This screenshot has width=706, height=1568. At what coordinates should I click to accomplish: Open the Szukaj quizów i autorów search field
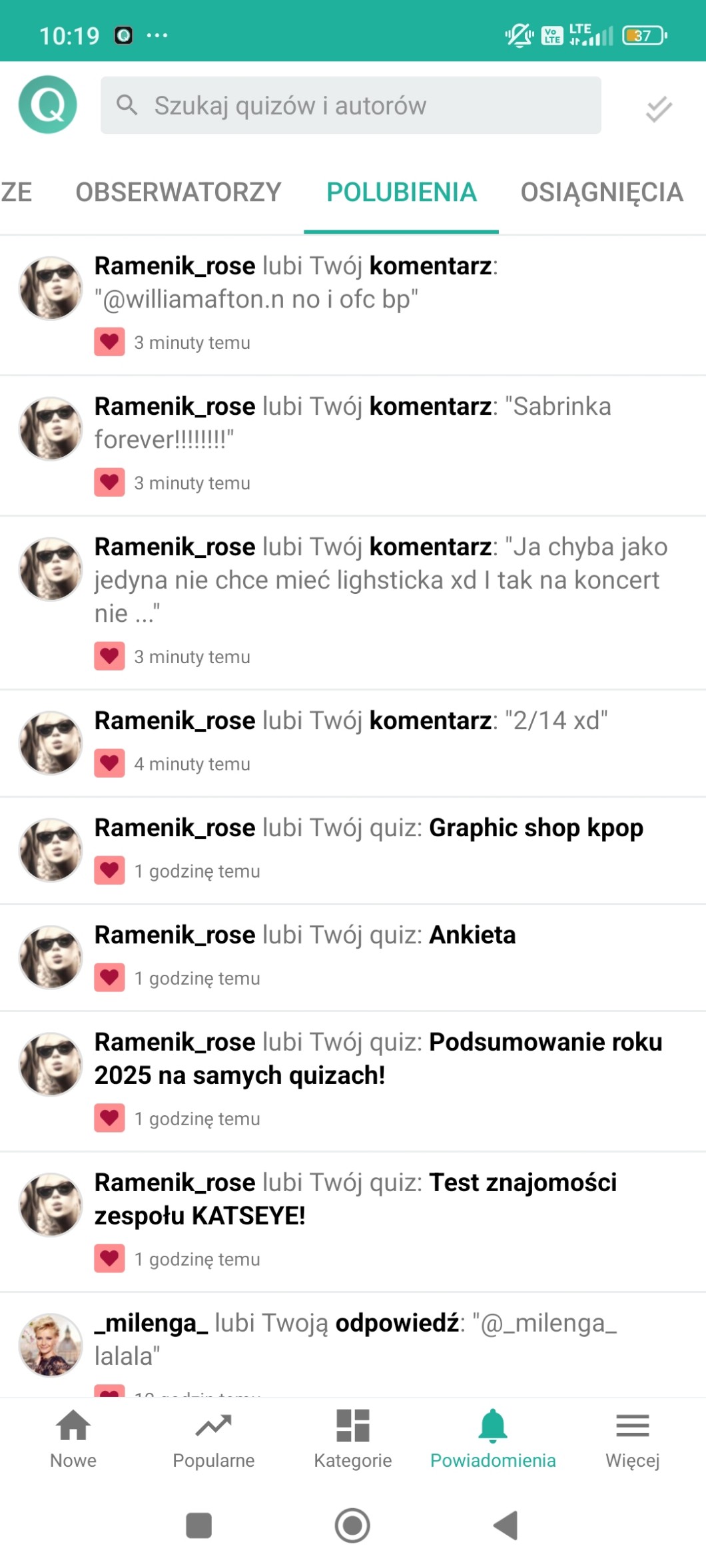350,105
